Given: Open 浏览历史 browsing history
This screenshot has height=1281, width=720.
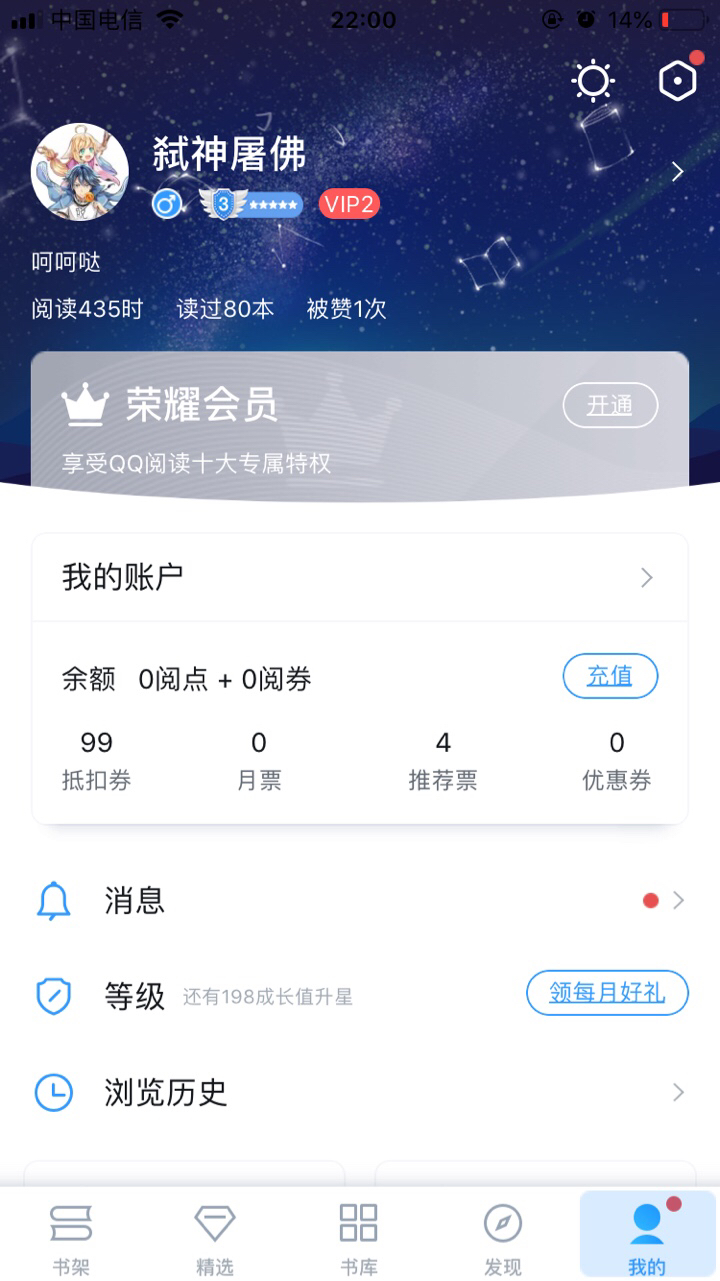Looking at the screenshot, I should pos(360,1092).
